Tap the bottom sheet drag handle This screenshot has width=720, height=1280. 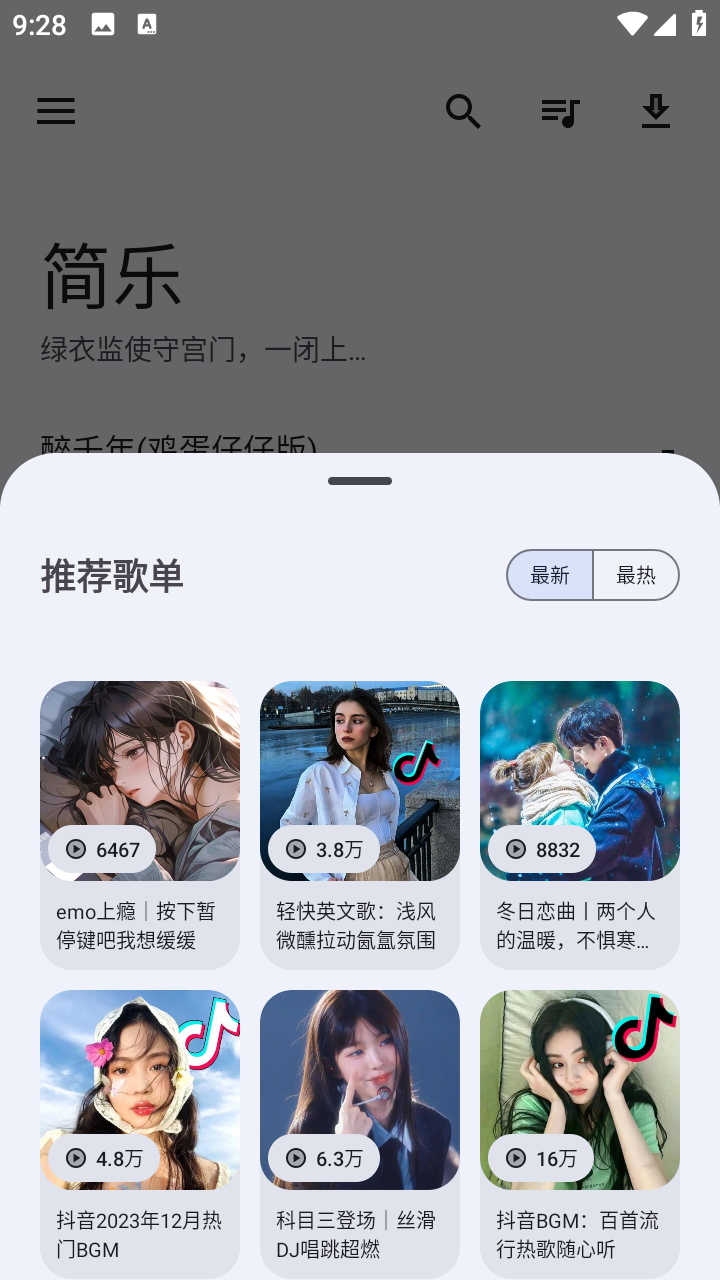[360, 481]
